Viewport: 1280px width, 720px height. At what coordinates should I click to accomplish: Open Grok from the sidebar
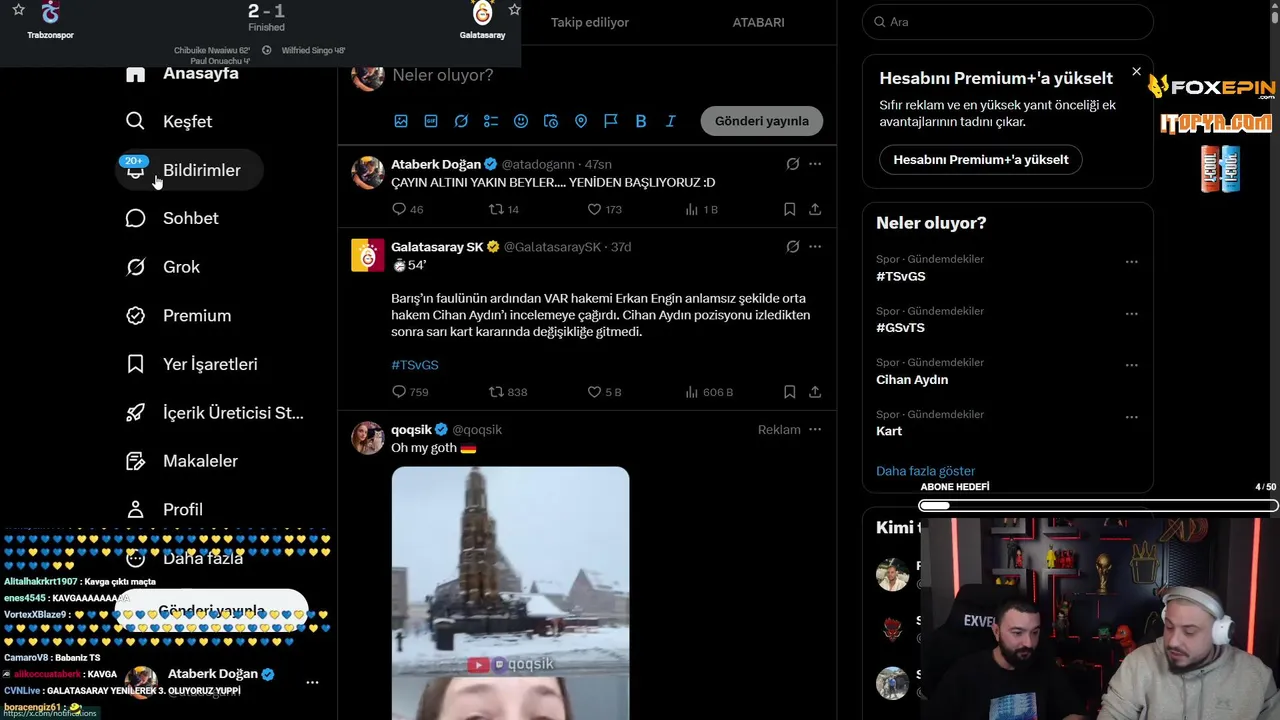pos(181,267)
